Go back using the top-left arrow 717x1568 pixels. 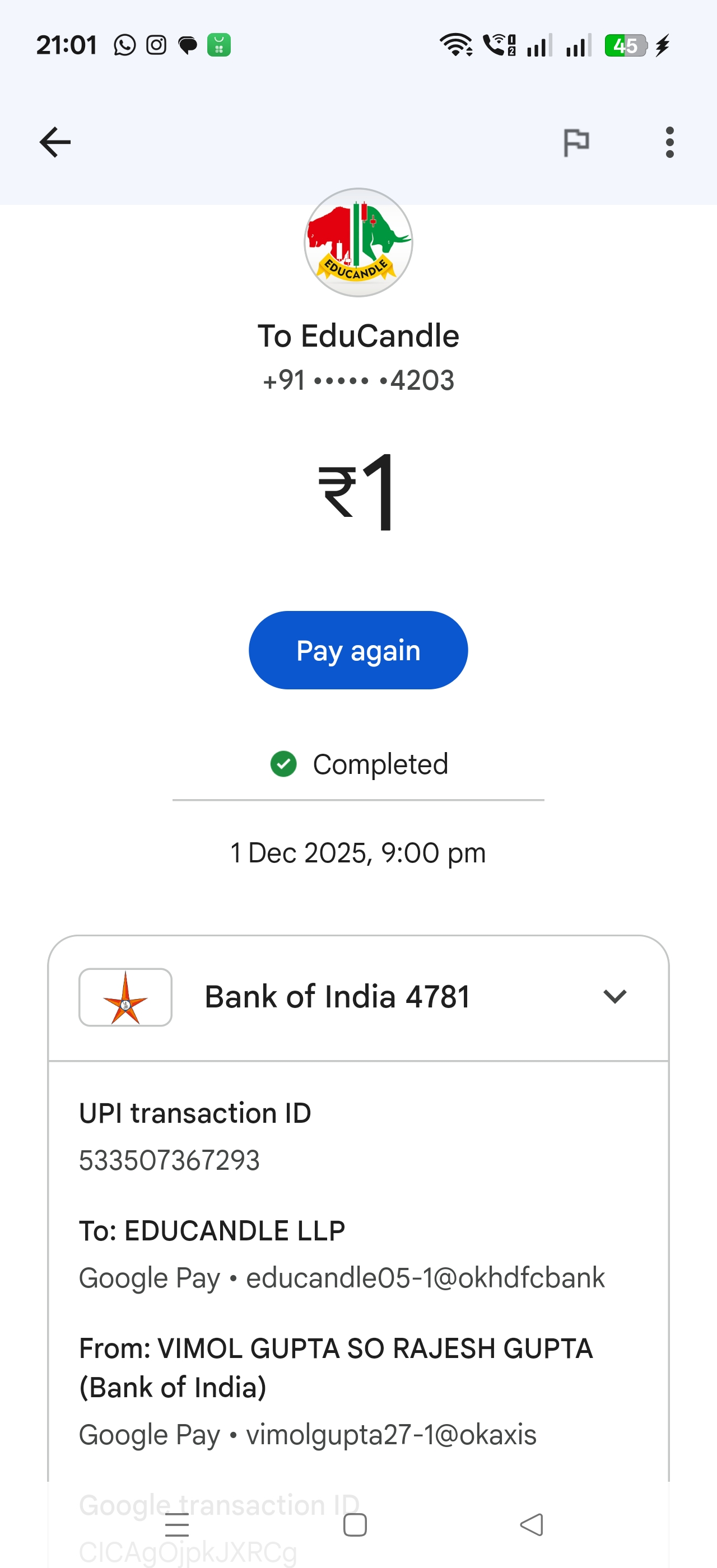[x=55, y=142]
